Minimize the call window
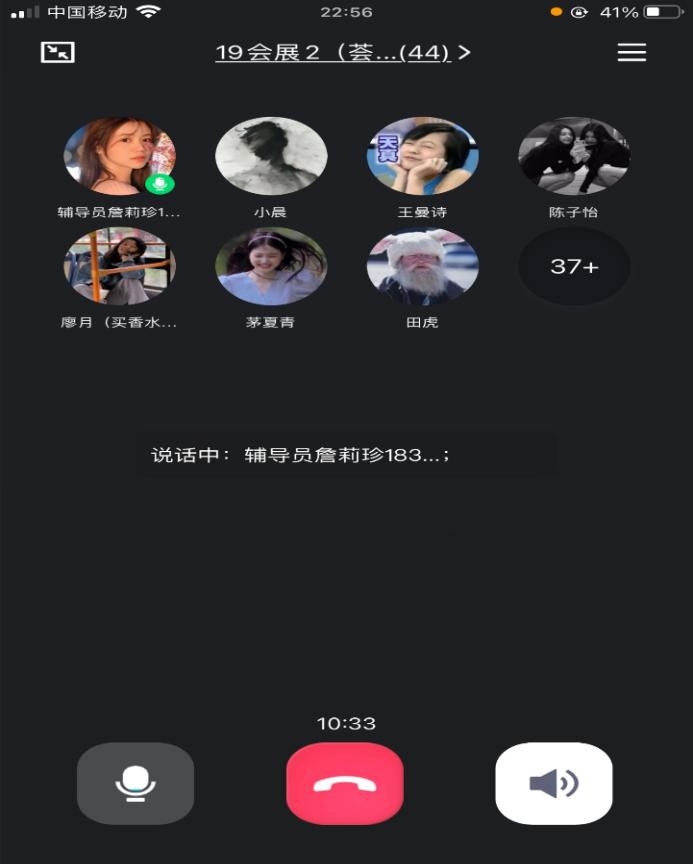Viewport: 693px width, 864px height. 58,52
